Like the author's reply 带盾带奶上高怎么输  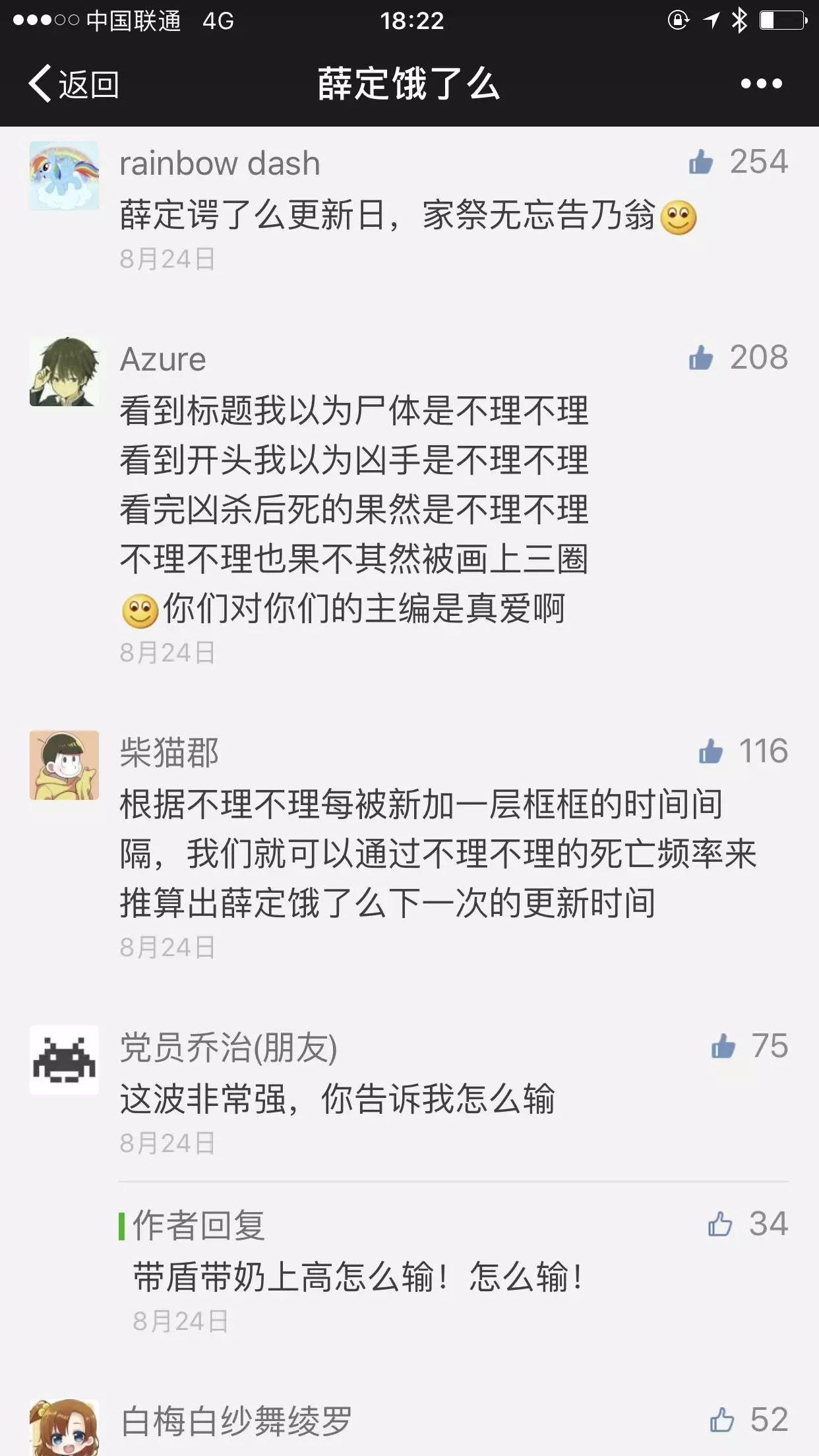click(x=720, y=1225)
